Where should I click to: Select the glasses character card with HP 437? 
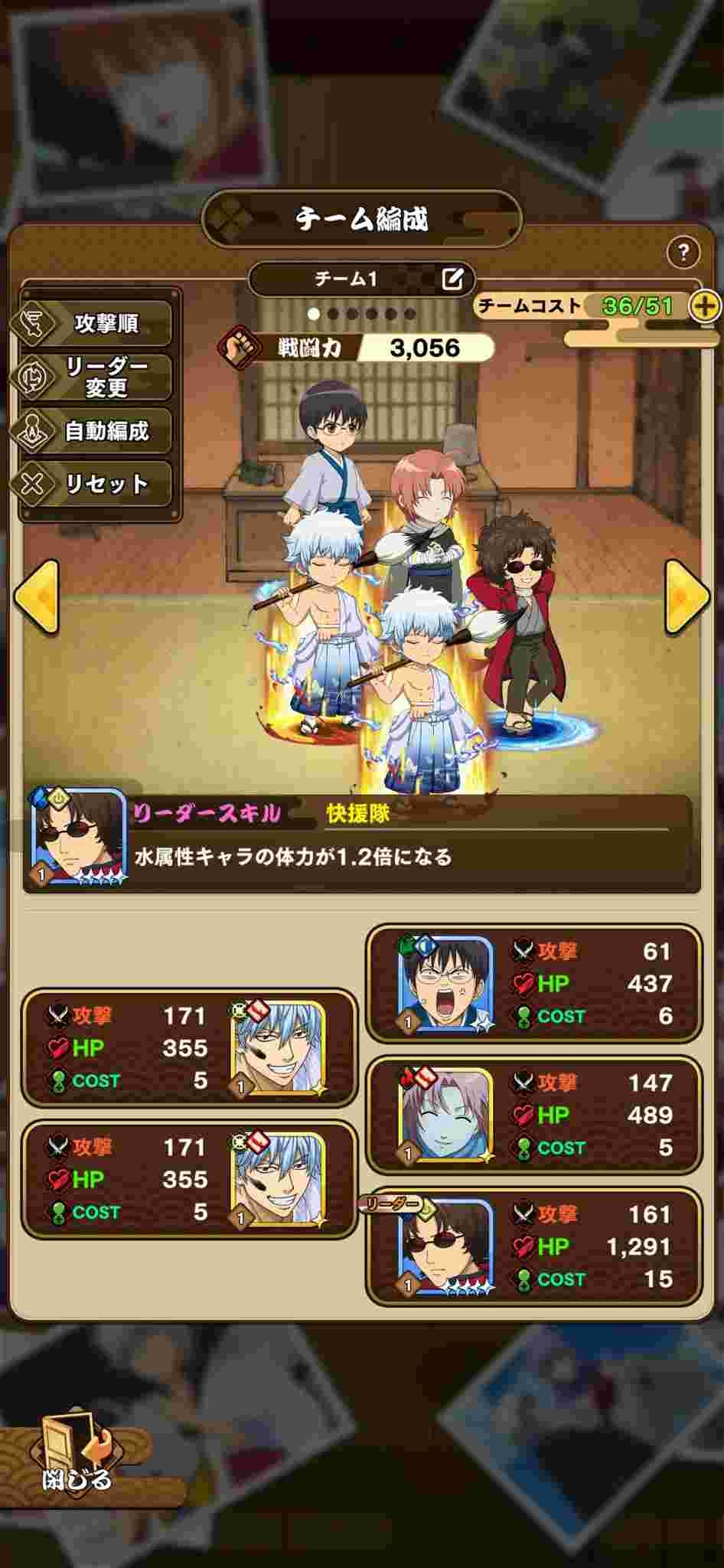click(533, 984)
